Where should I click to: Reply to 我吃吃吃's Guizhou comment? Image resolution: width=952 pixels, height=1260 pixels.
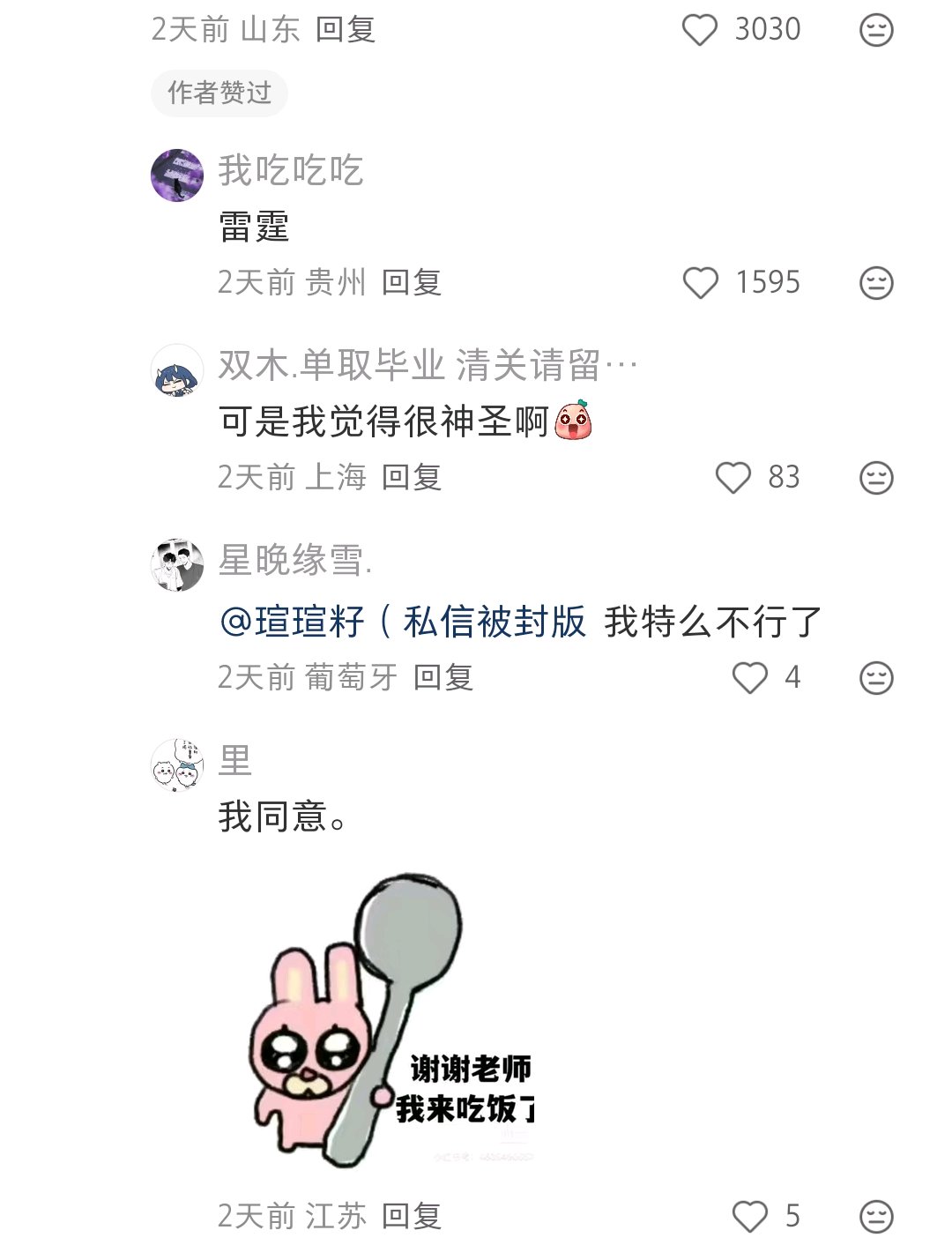(x=412, y=283)
